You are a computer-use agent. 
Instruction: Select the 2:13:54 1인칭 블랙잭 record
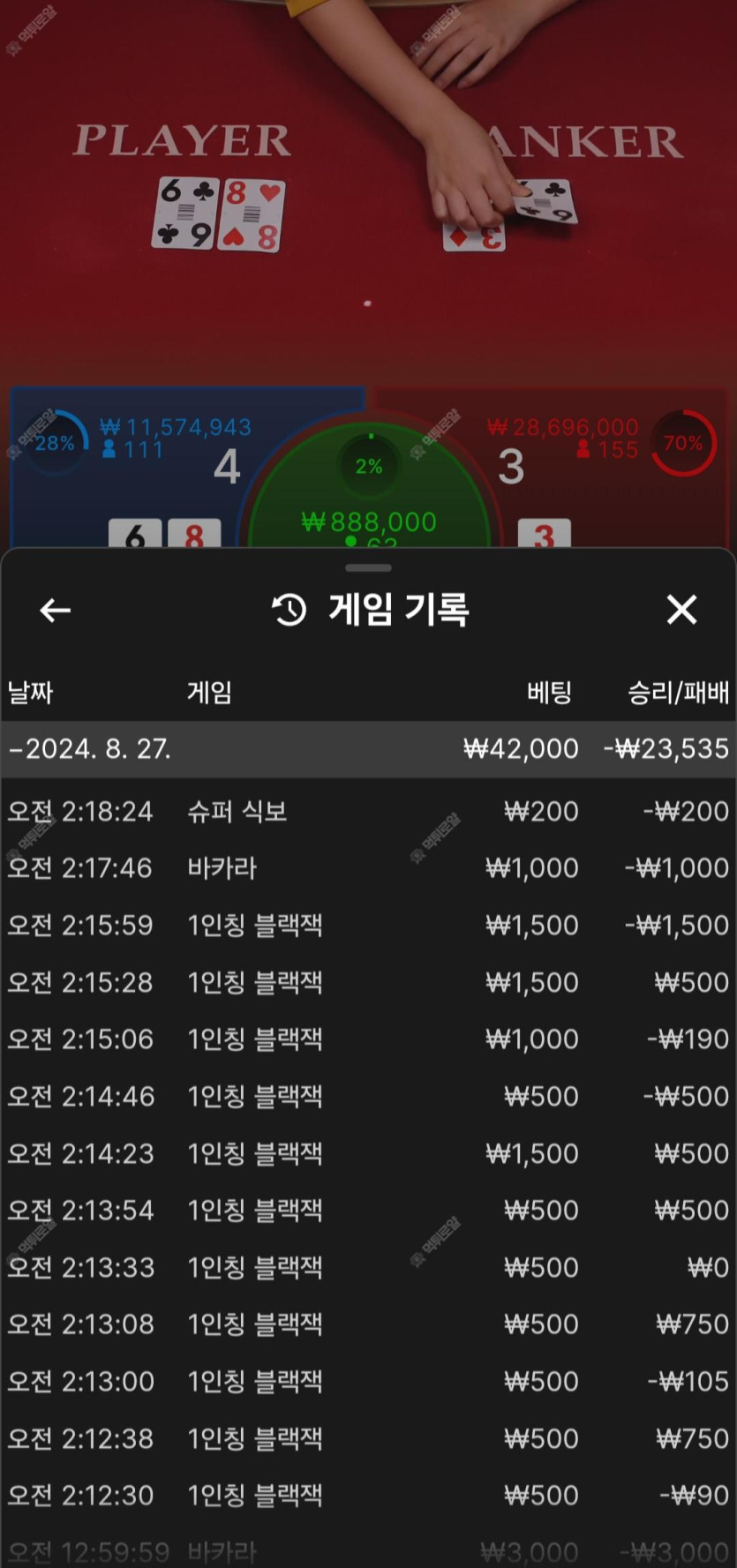(368, 1210)
